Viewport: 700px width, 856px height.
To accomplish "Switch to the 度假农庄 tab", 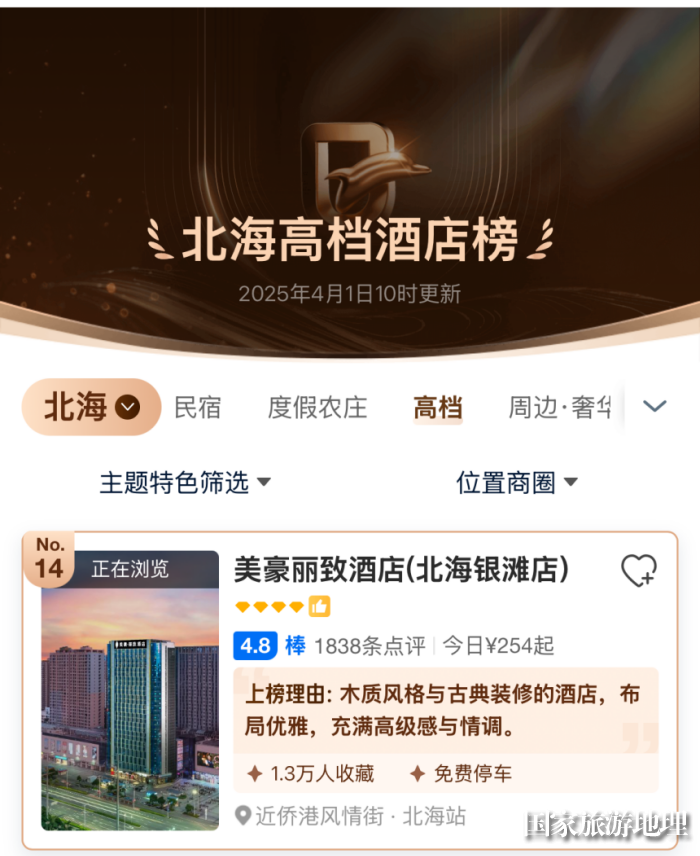I will 317,408.
